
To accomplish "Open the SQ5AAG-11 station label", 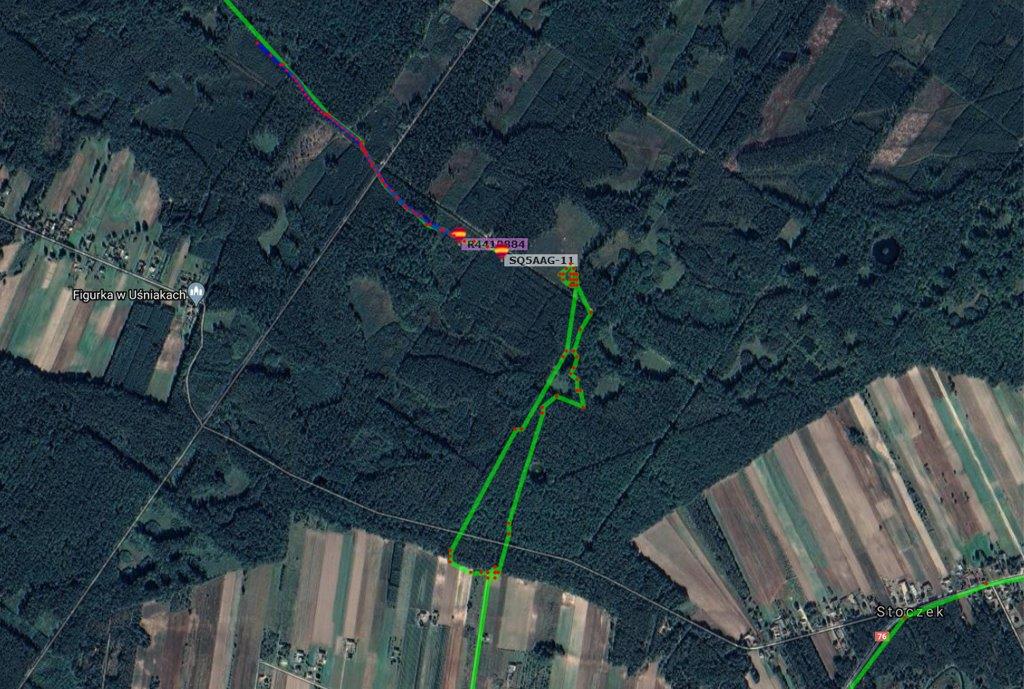I will pyautogui.click(x=541, y=260).
